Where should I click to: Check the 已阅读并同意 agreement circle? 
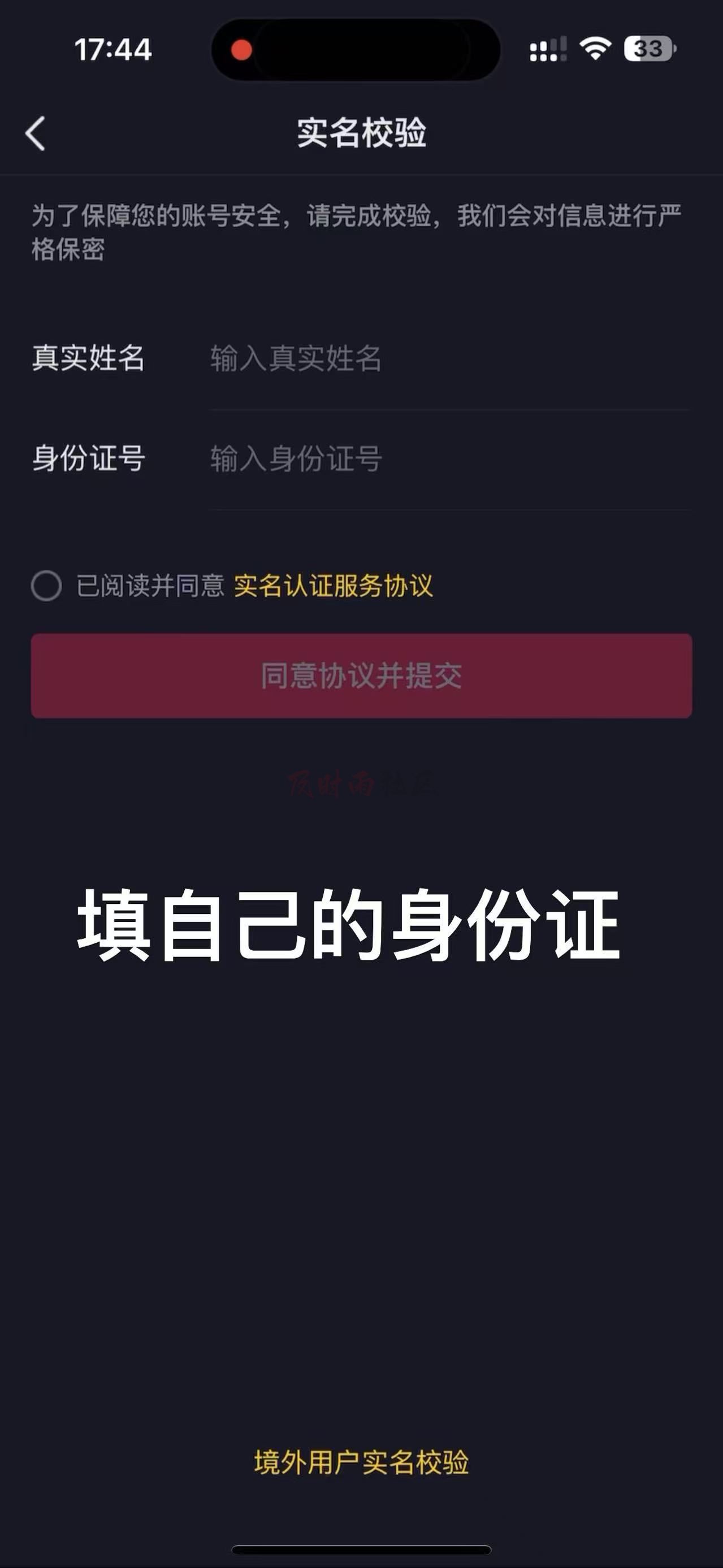pyautogui.click(x=46, y=586)
